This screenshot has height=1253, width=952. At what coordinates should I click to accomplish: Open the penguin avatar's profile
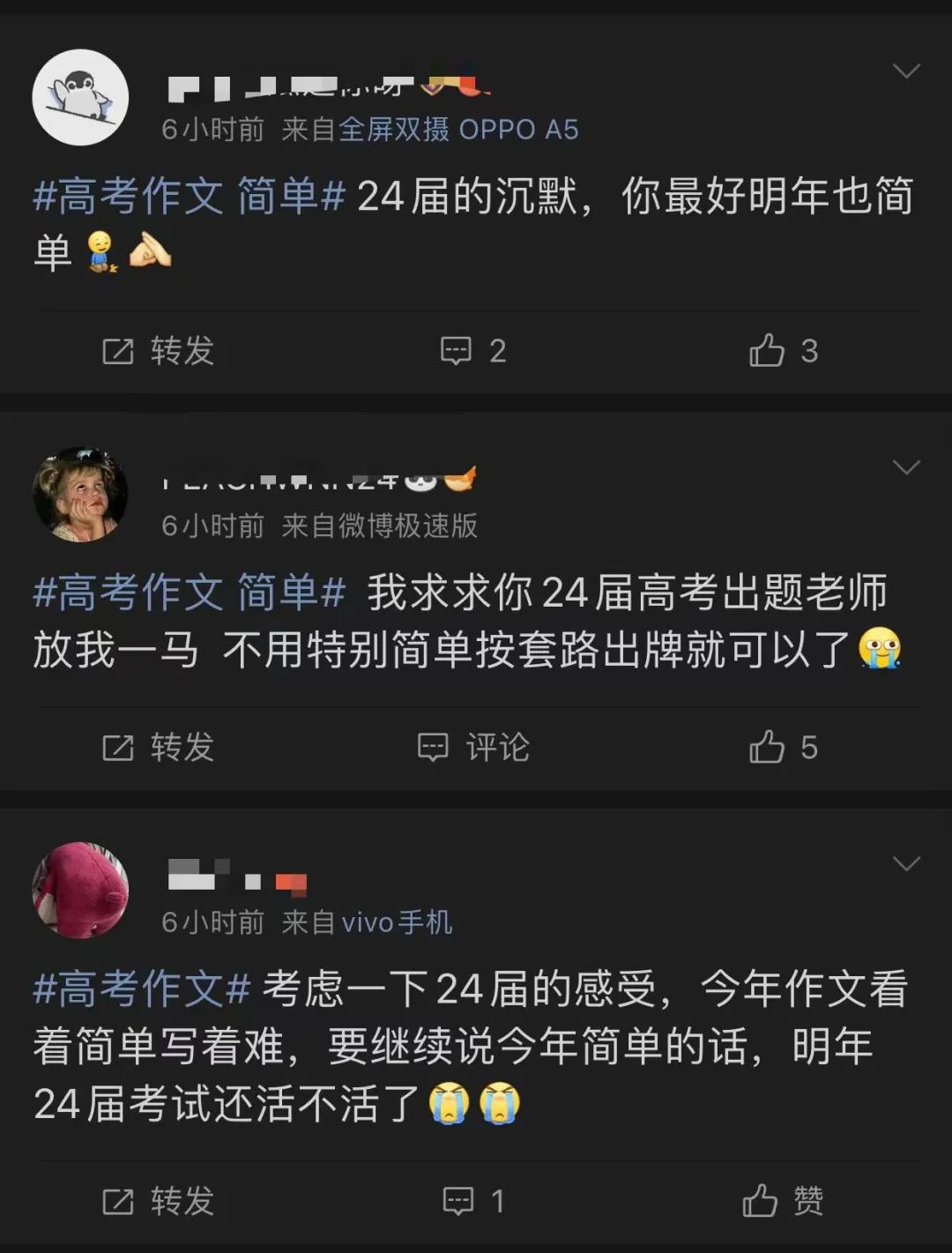pyautogui.click(x=80, y=98)
